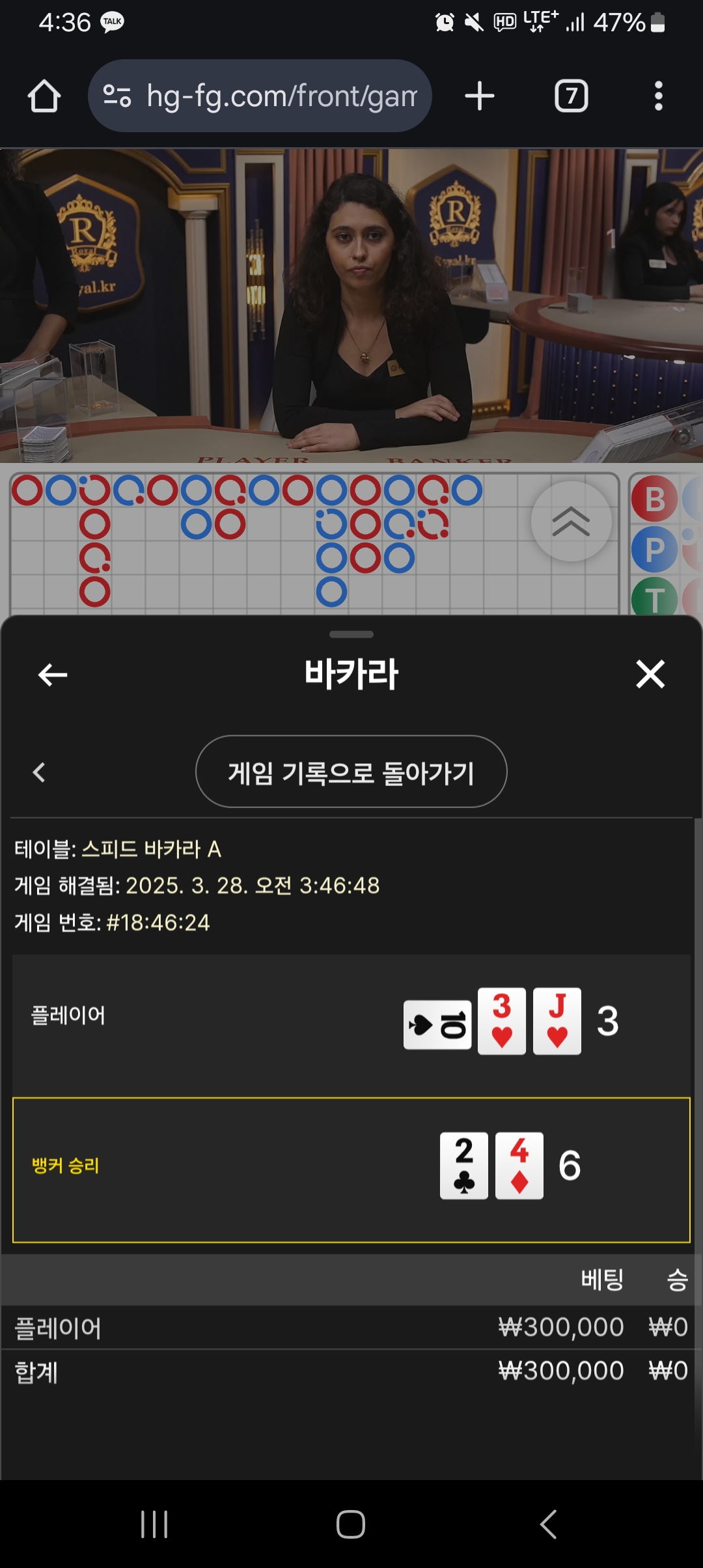The image size is (703, 1568).
Task: Close the 바카라 panel
Action: click(x=650, y=674)
